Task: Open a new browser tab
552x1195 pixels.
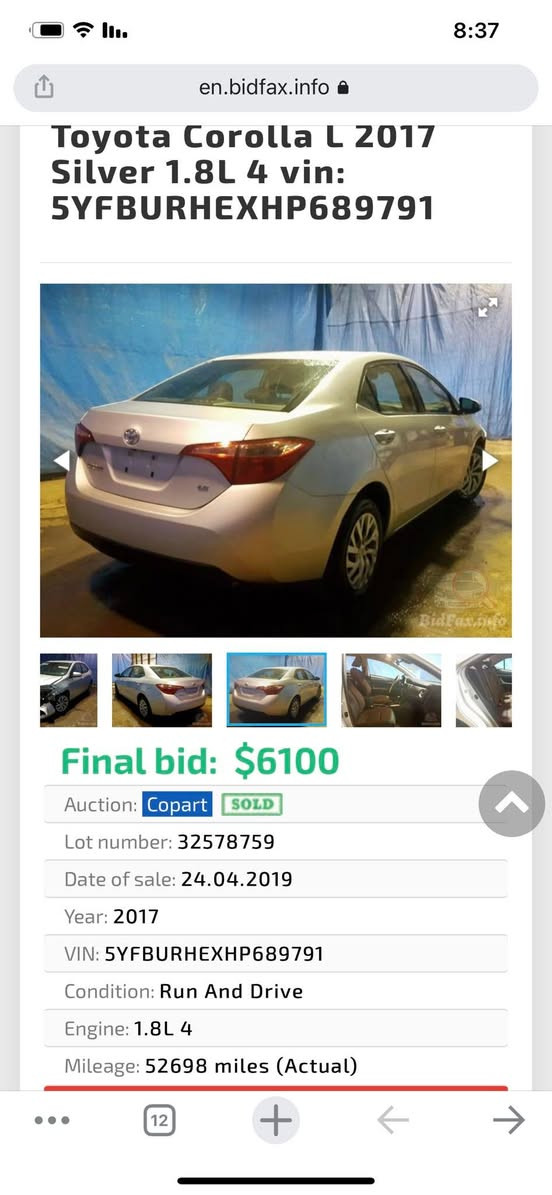Action: tap(276, 1120)
